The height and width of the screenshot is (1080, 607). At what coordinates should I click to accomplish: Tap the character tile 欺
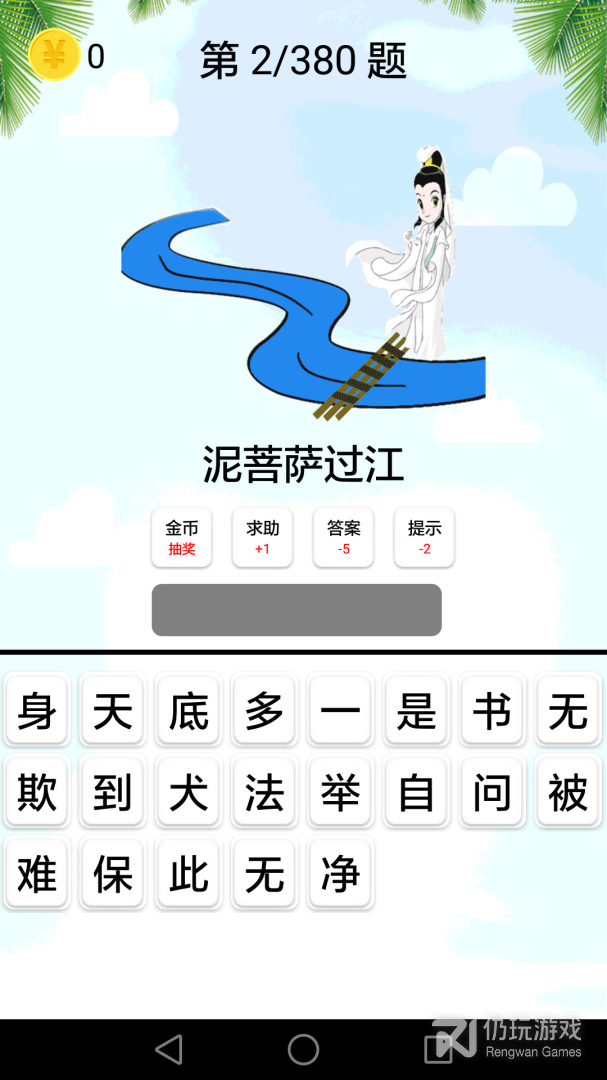pos(37,794)
